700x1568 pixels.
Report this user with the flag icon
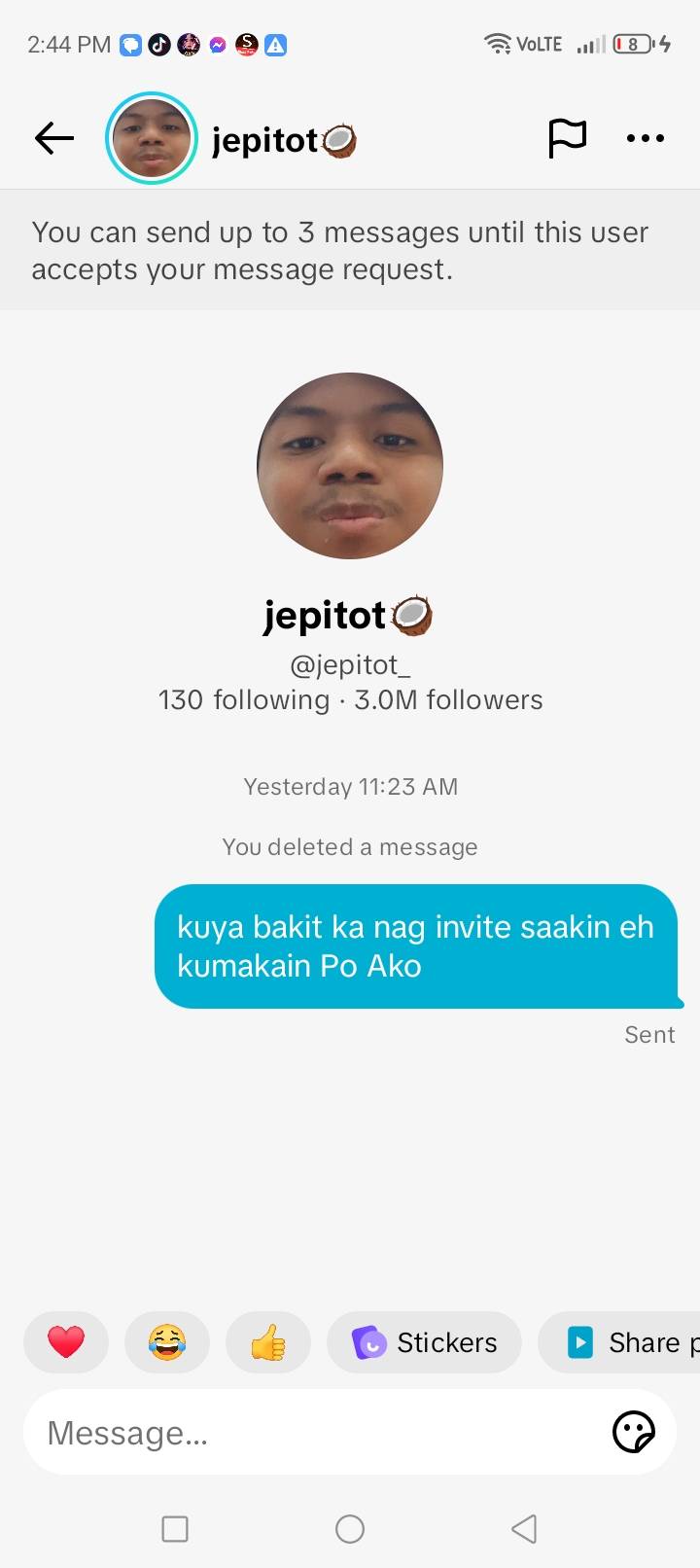pos(568,138)
